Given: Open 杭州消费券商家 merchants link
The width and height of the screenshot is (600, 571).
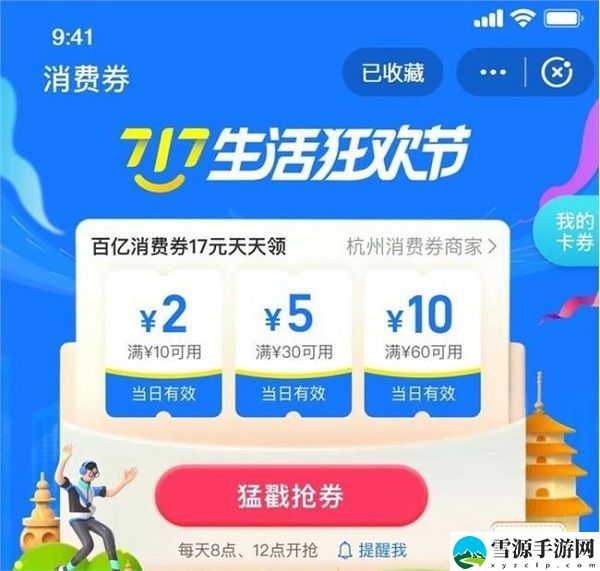Looking at the screenshot, I should (x=421, y=245).
